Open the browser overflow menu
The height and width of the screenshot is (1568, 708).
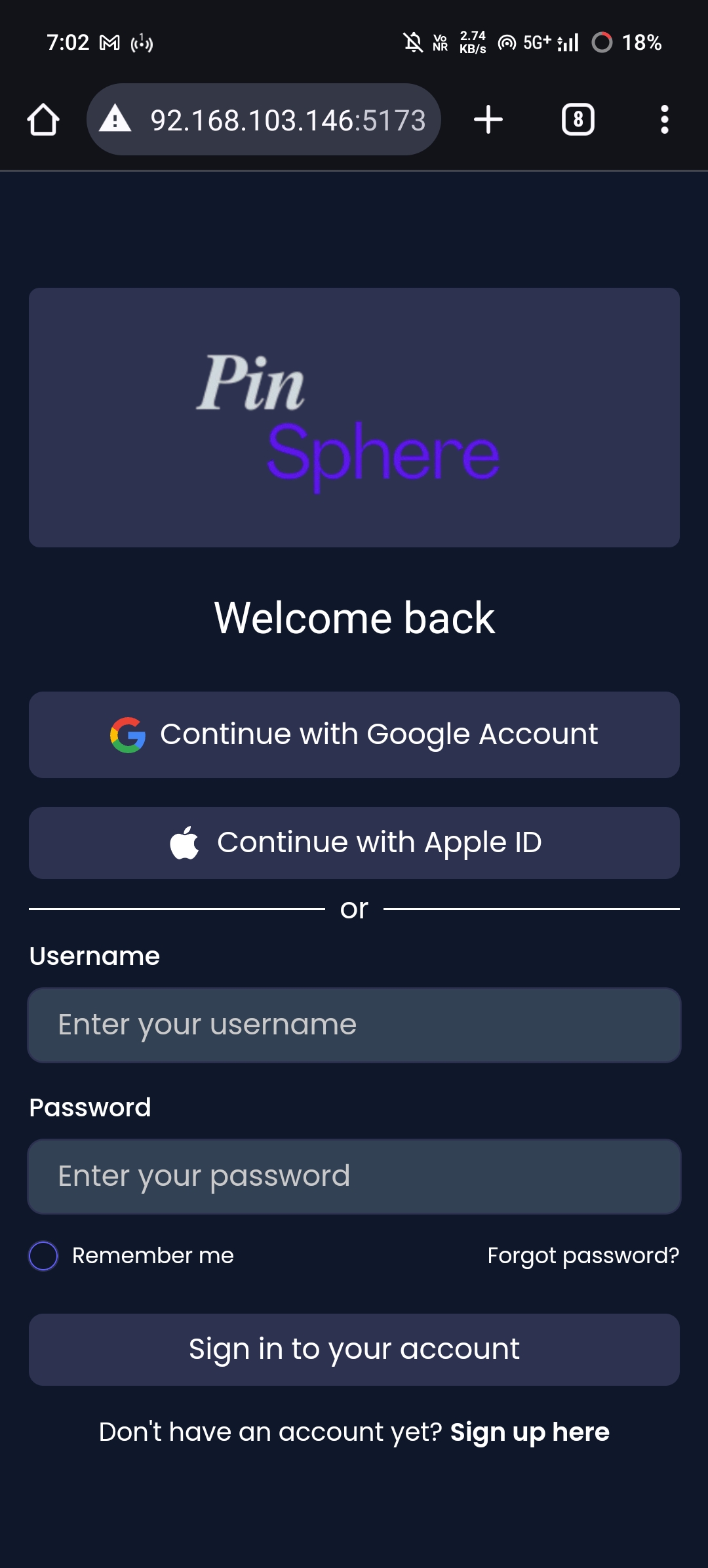[664, 120]
